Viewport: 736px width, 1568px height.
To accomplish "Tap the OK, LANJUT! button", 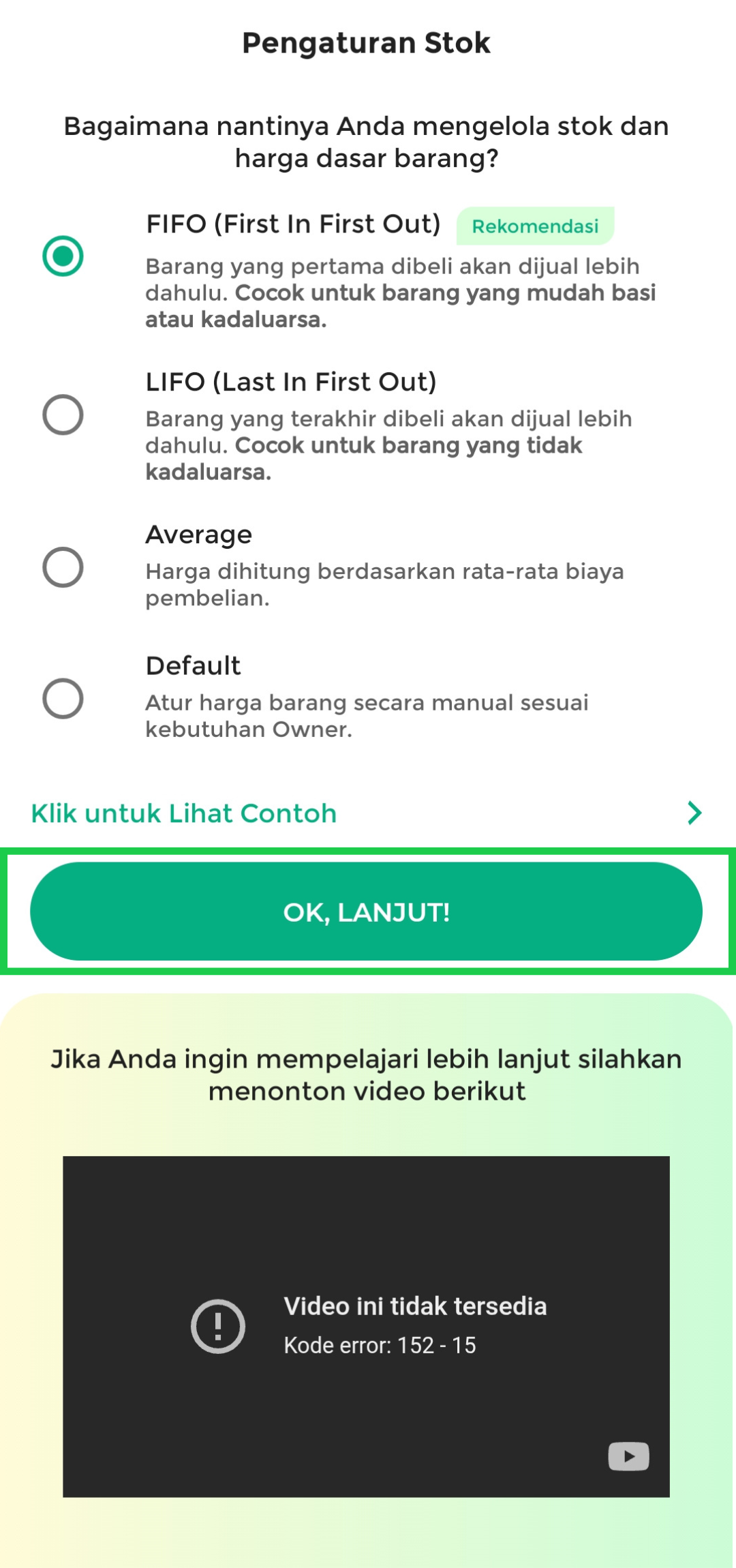I will coord(367,911).
